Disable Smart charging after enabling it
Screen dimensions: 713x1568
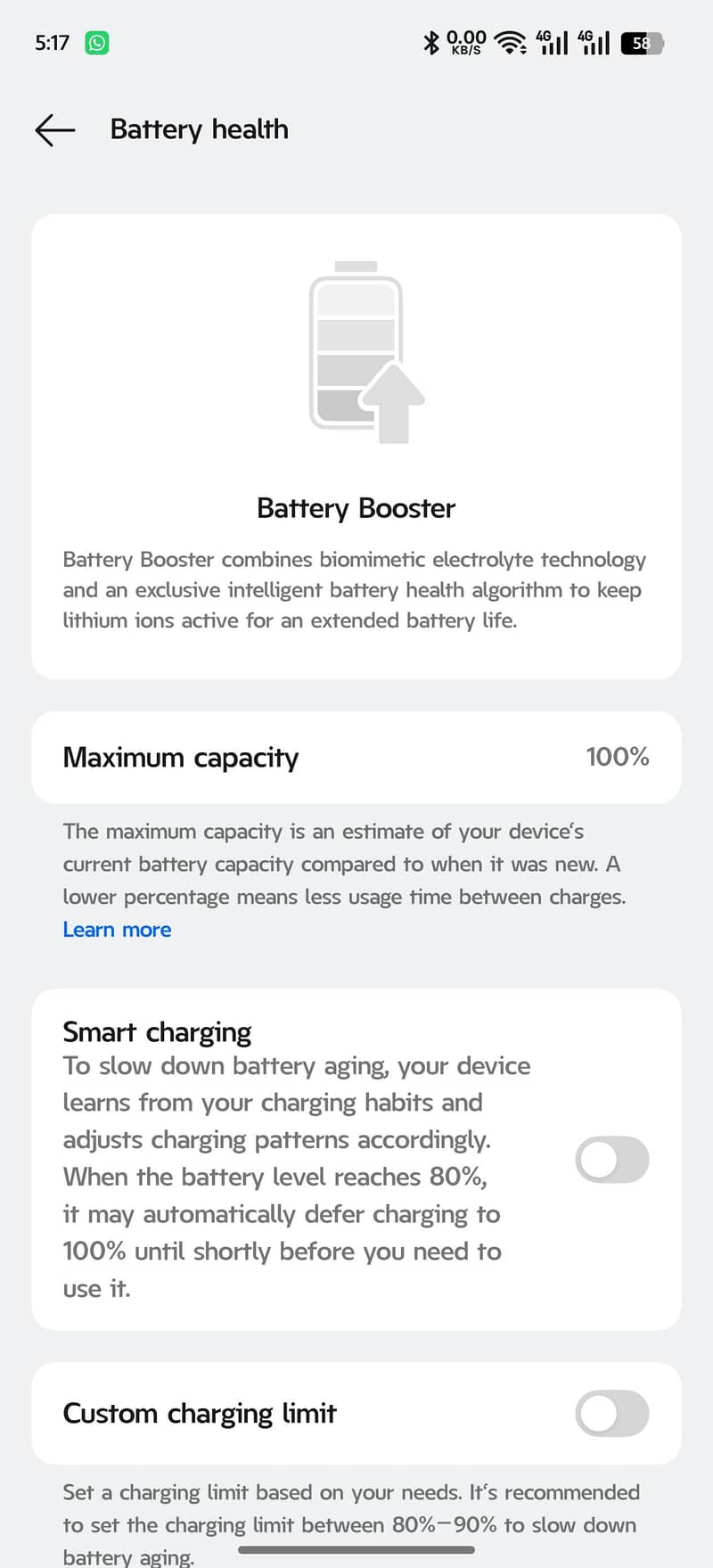click(x=612, y=1159)
